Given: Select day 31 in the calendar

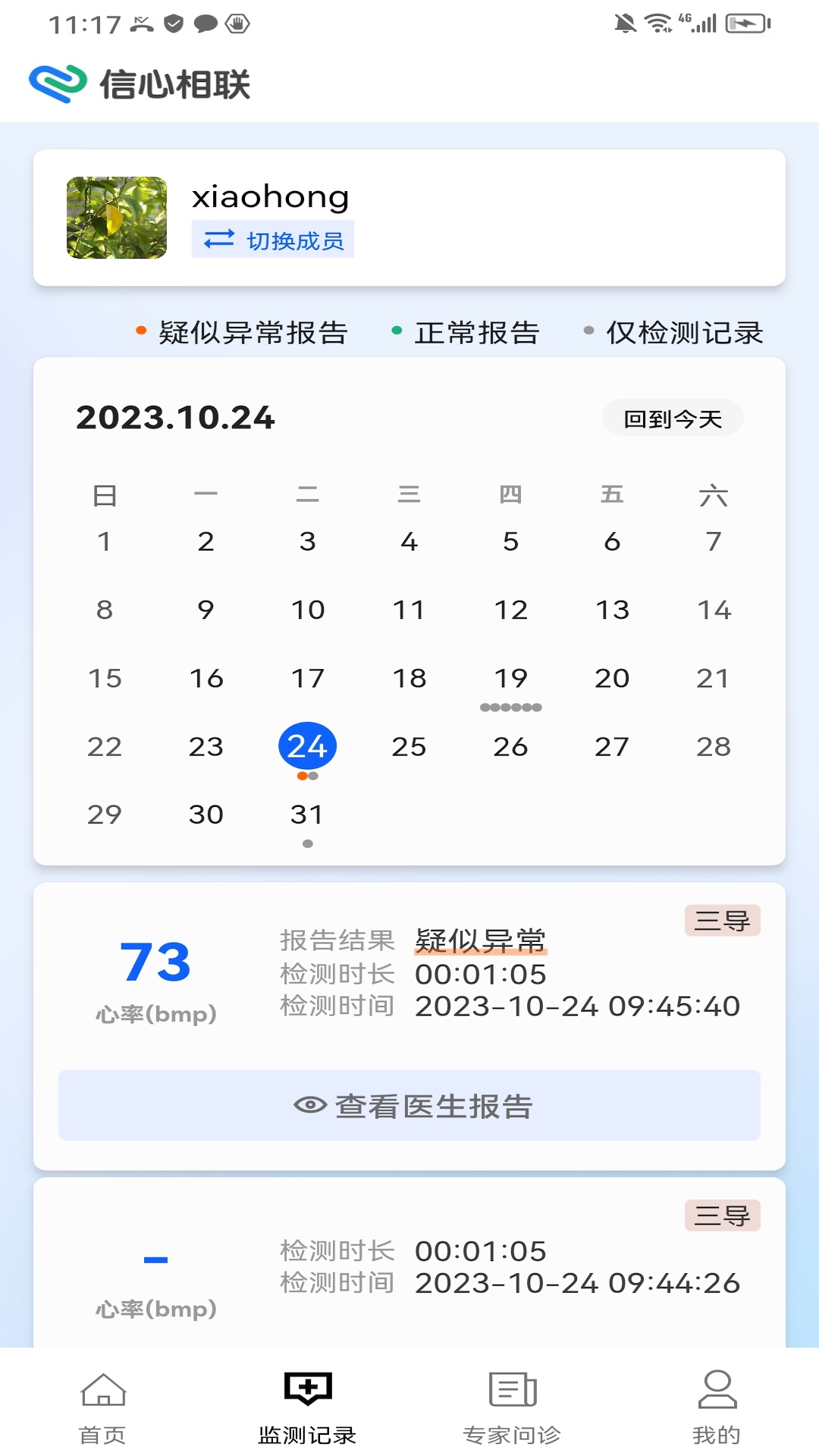Looking at the screenshot, I should tap(307, 814).
